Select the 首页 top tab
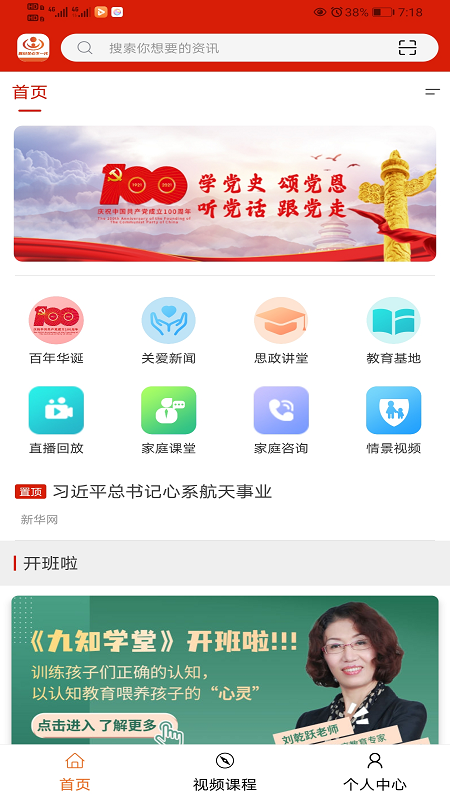This screenshot has height=800, width=450. [30, 92]
